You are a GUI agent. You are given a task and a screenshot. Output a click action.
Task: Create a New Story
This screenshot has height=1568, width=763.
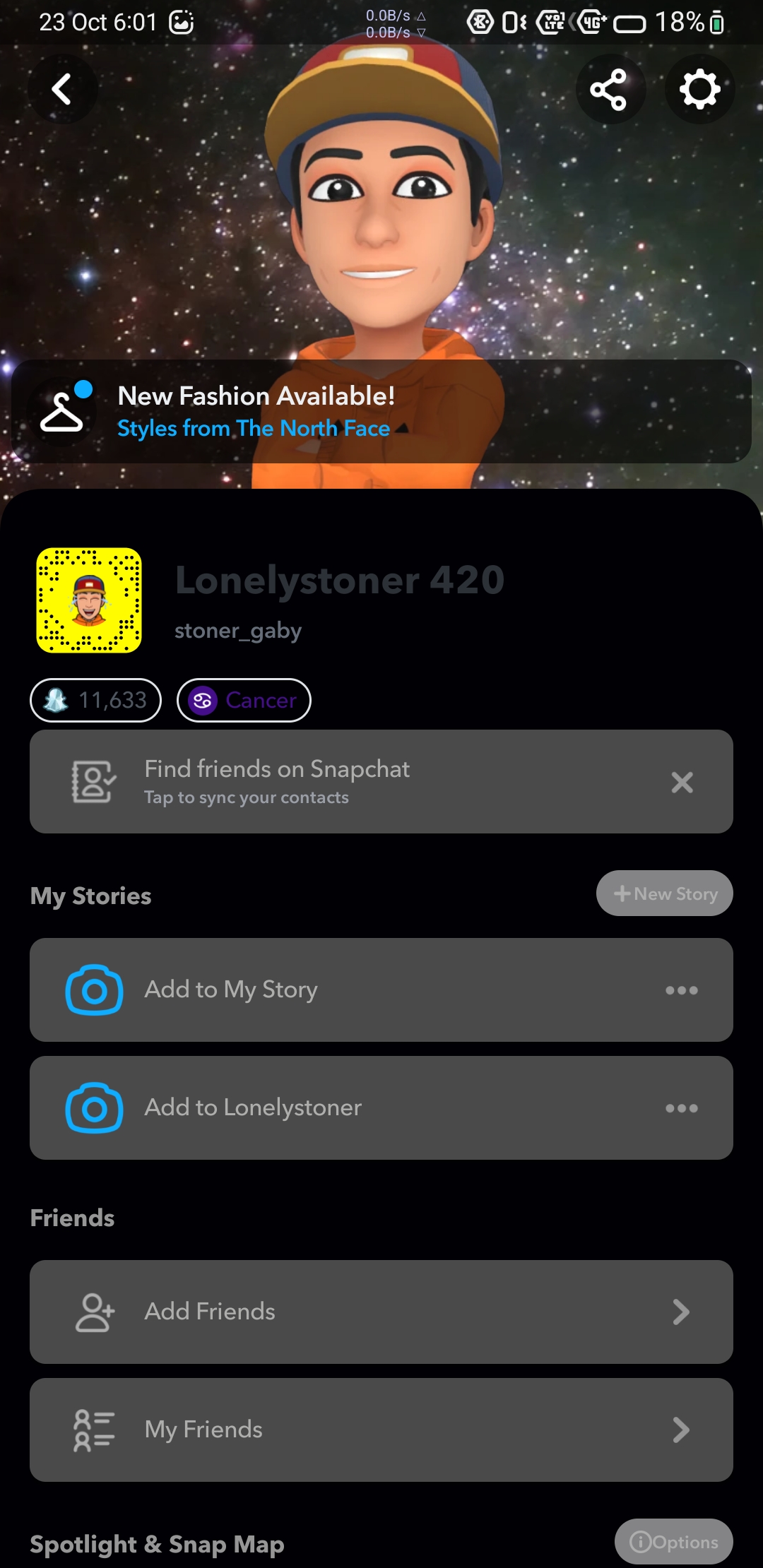(x=664, y=893)
